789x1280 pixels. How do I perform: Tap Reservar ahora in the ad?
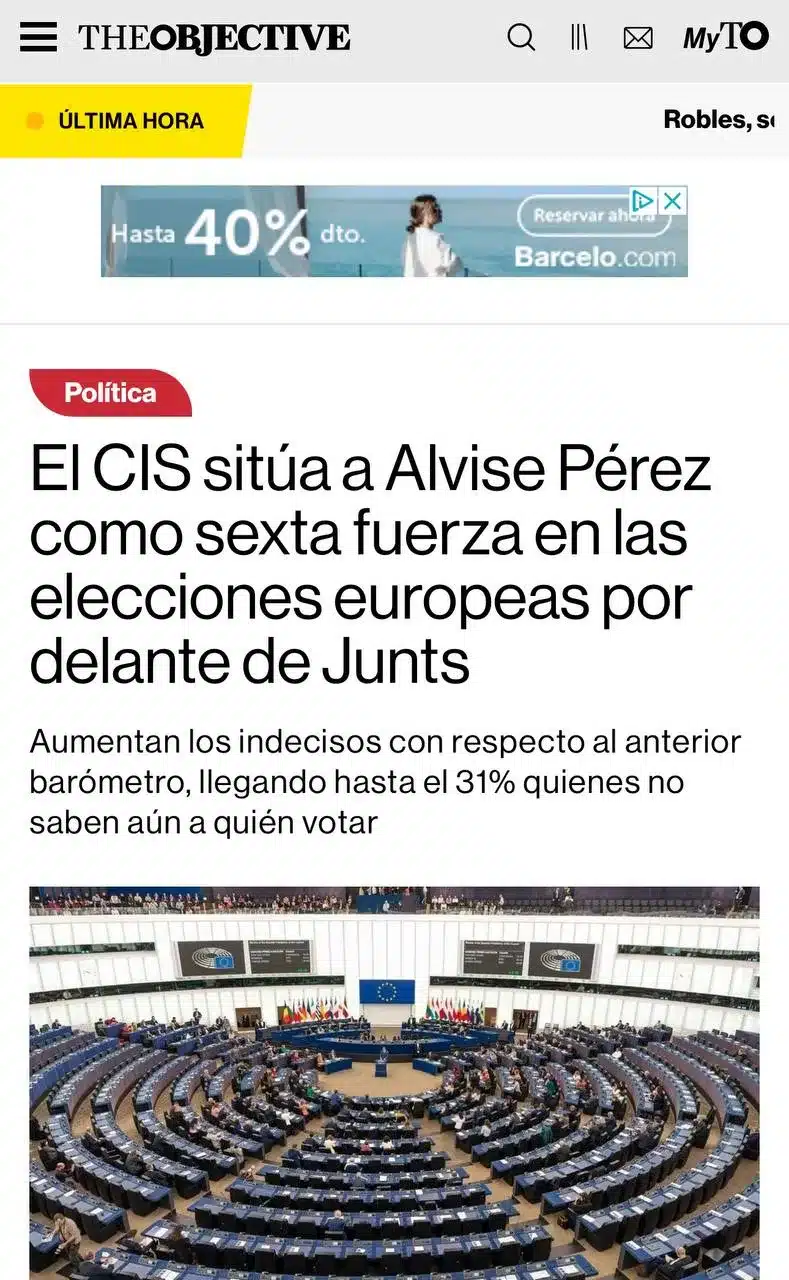pos(580,215)
